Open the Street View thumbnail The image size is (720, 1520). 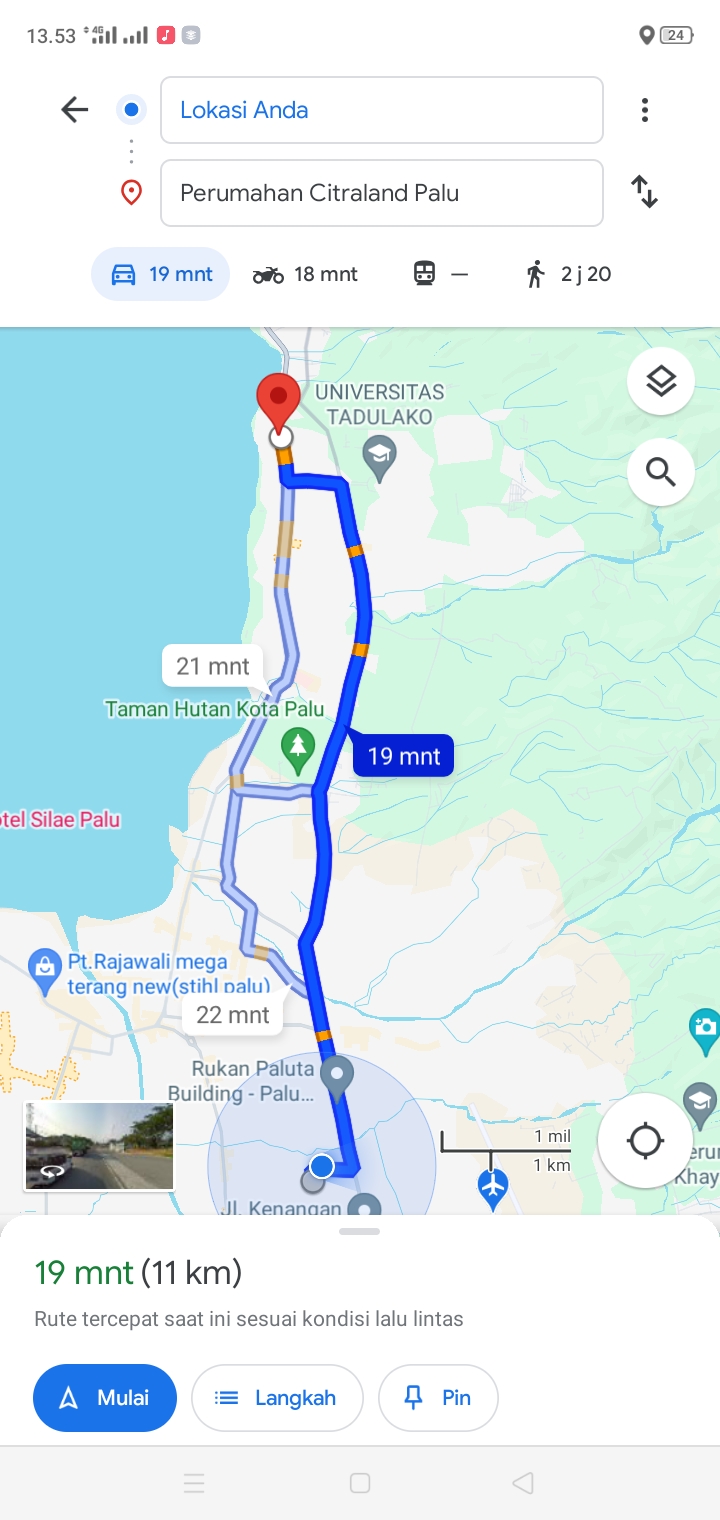click(99, 1146)
